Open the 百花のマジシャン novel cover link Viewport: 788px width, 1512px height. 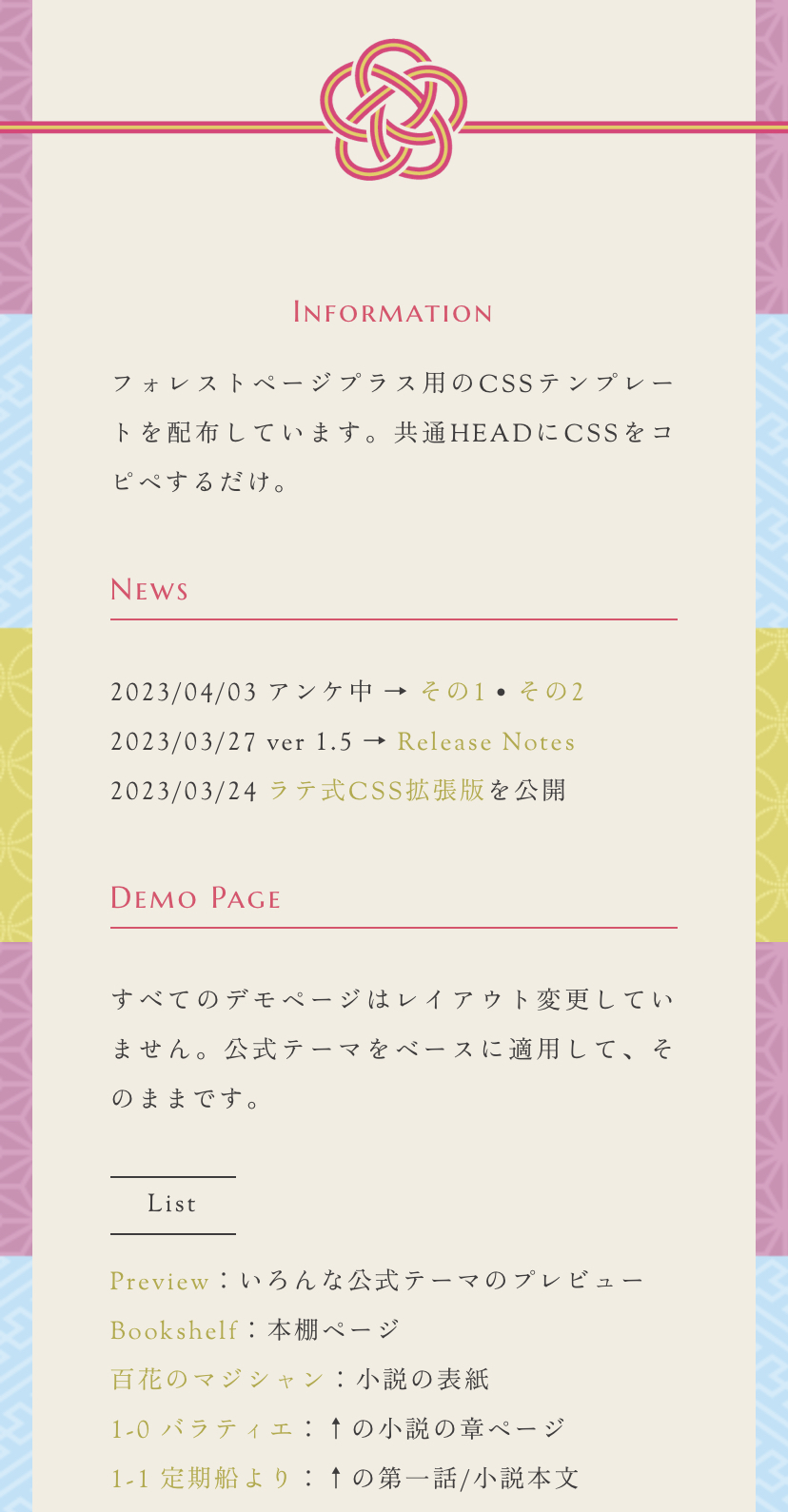(218, 1380)
